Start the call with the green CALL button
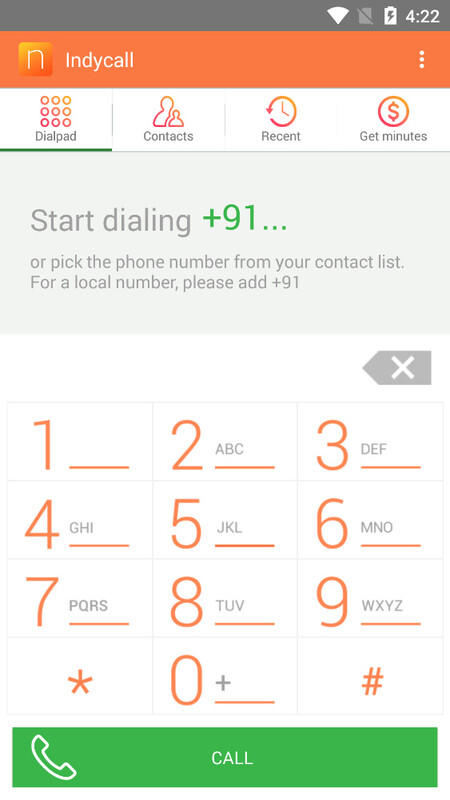This screenshot has height=800, width=450. click(225, 757)
